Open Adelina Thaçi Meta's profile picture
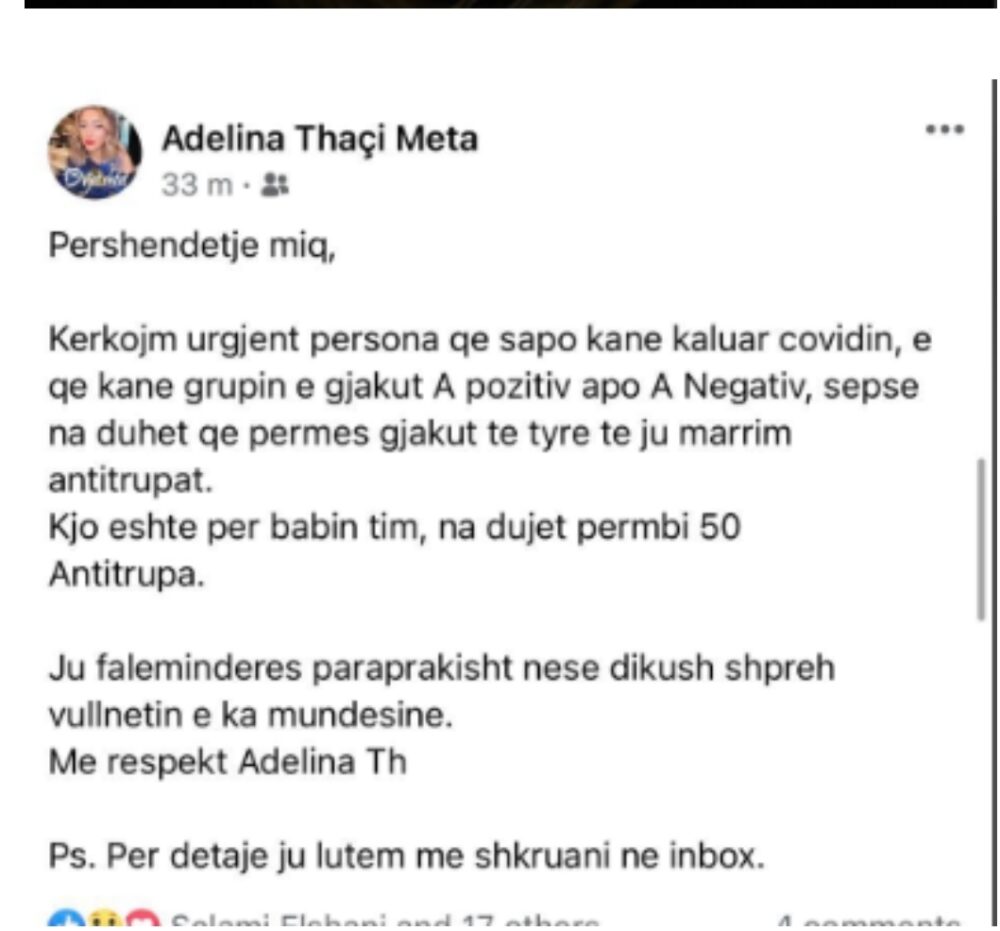Image resolution: width=1000 pixels, height=931 pixels. coord(94,152)
